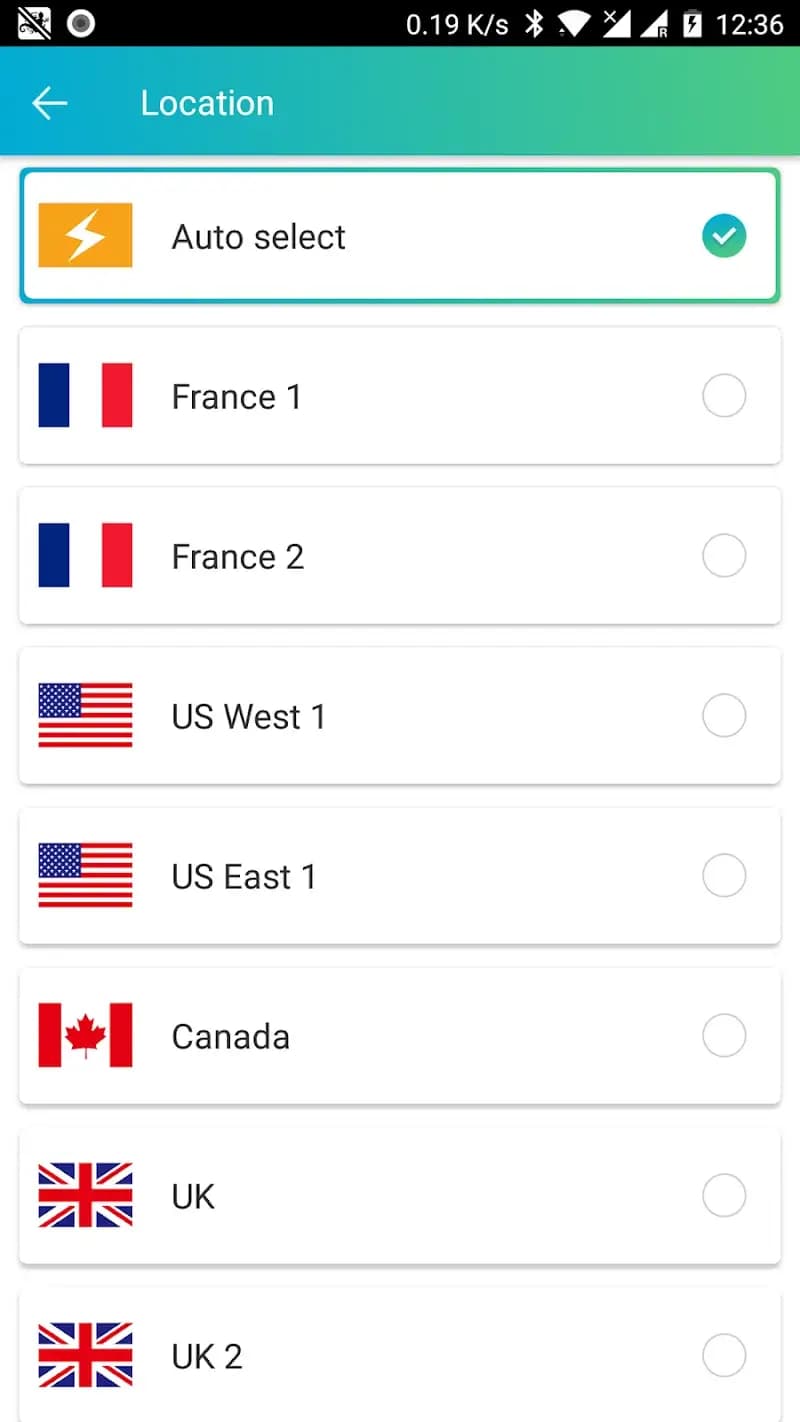Tap the Canada maple leaf flag icon
This screenshot has width=800, height=1422.
coord(85,1036)
